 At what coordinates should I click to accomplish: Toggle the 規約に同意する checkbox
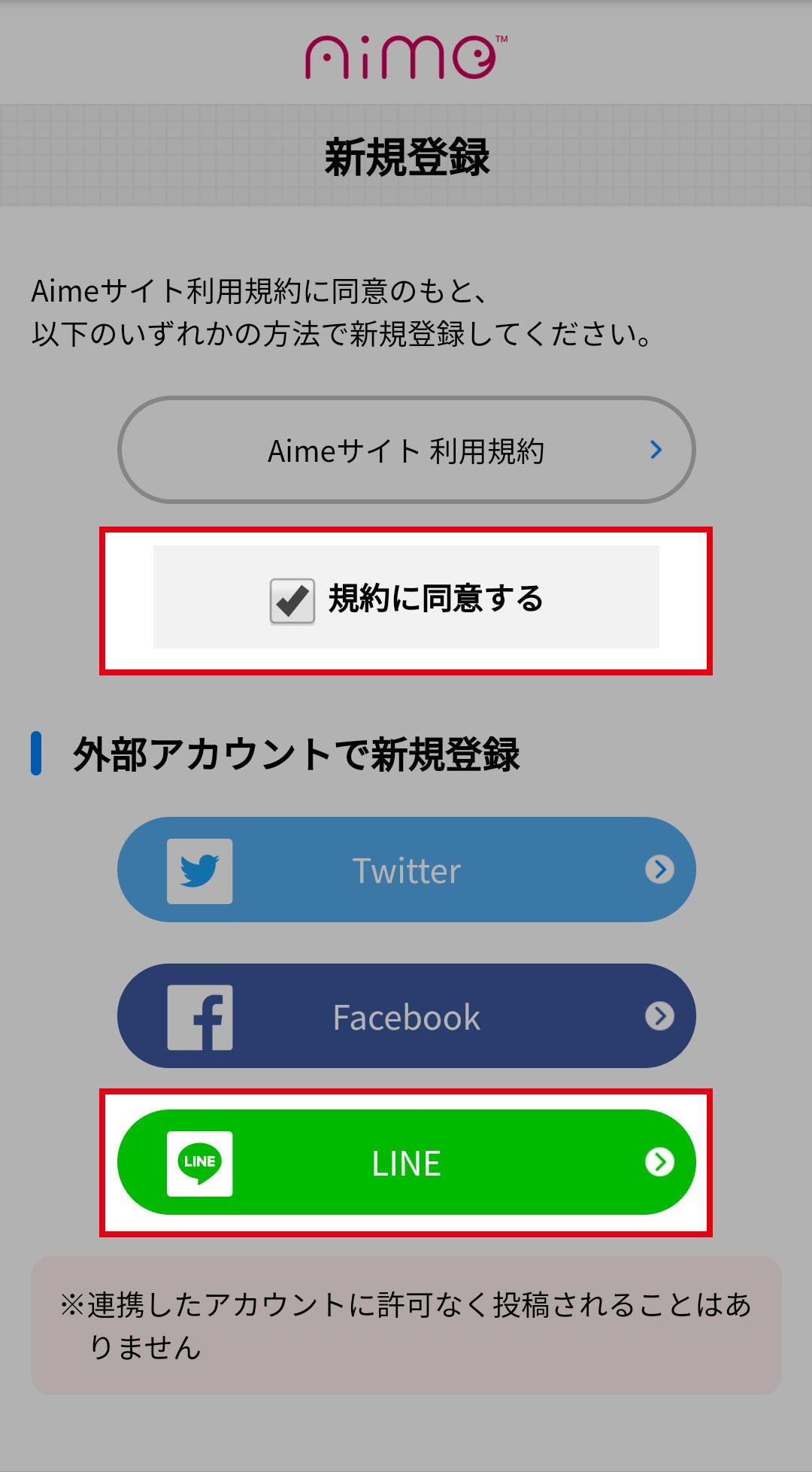292,601
